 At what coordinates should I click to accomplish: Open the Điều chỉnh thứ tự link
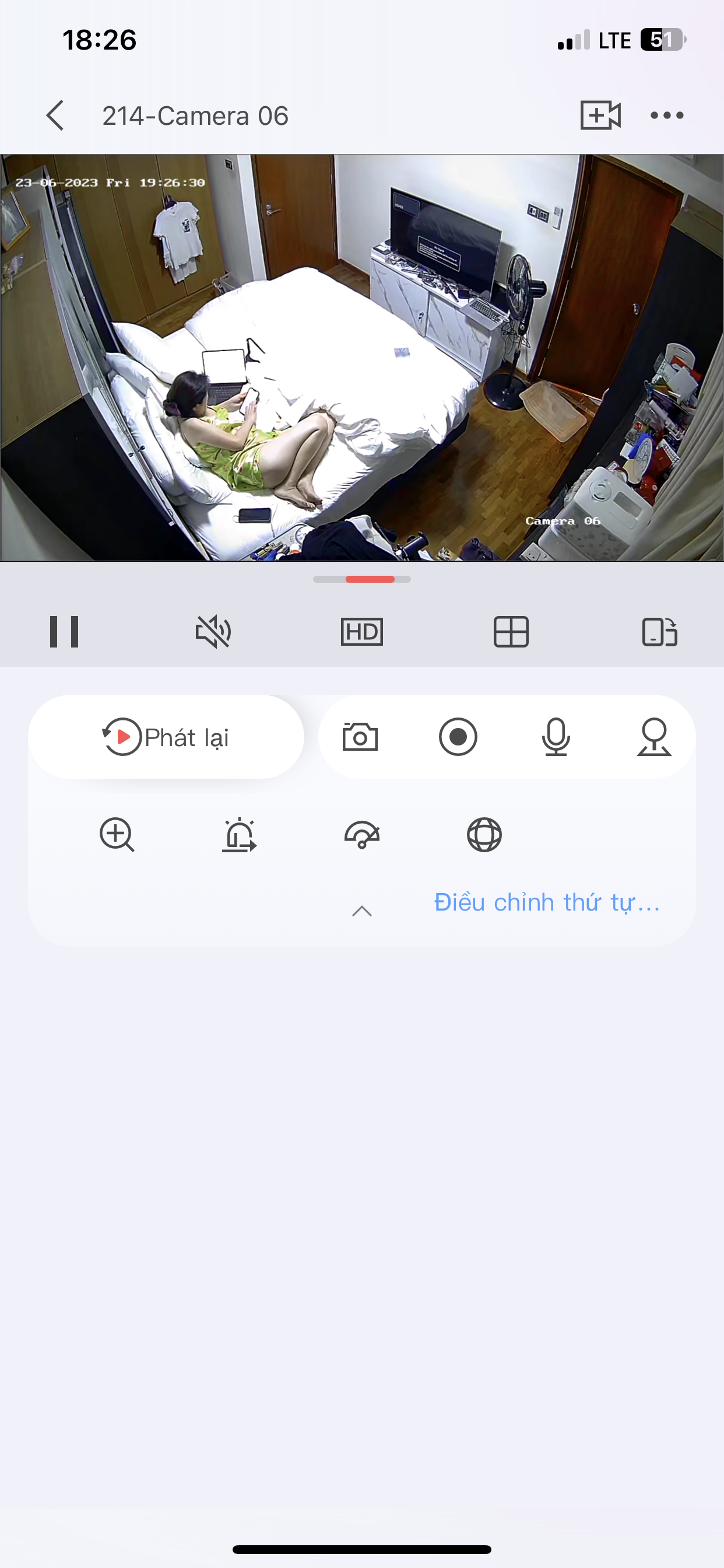(x=546, y=902)
